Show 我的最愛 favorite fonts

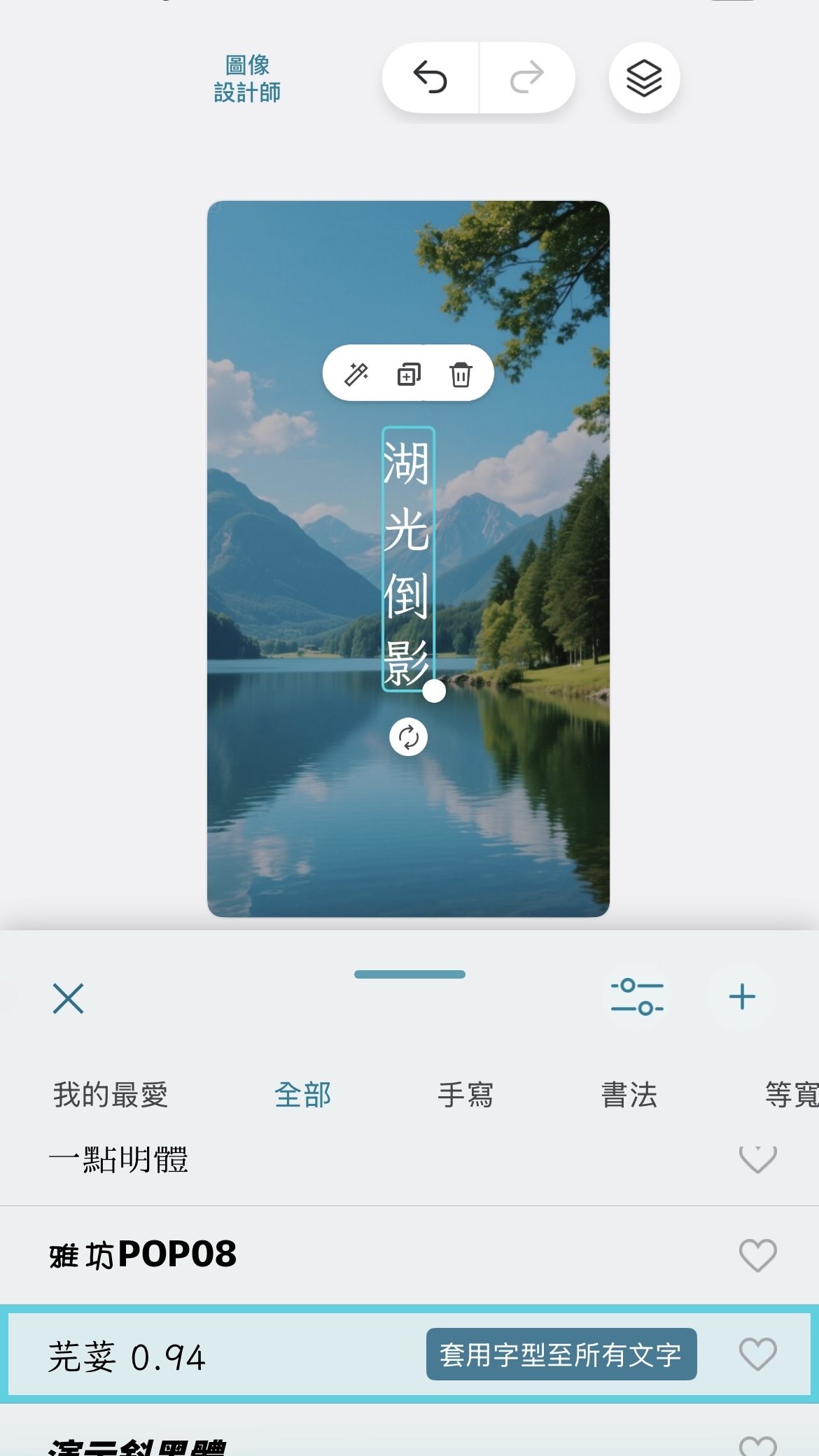click(109, 1093)
